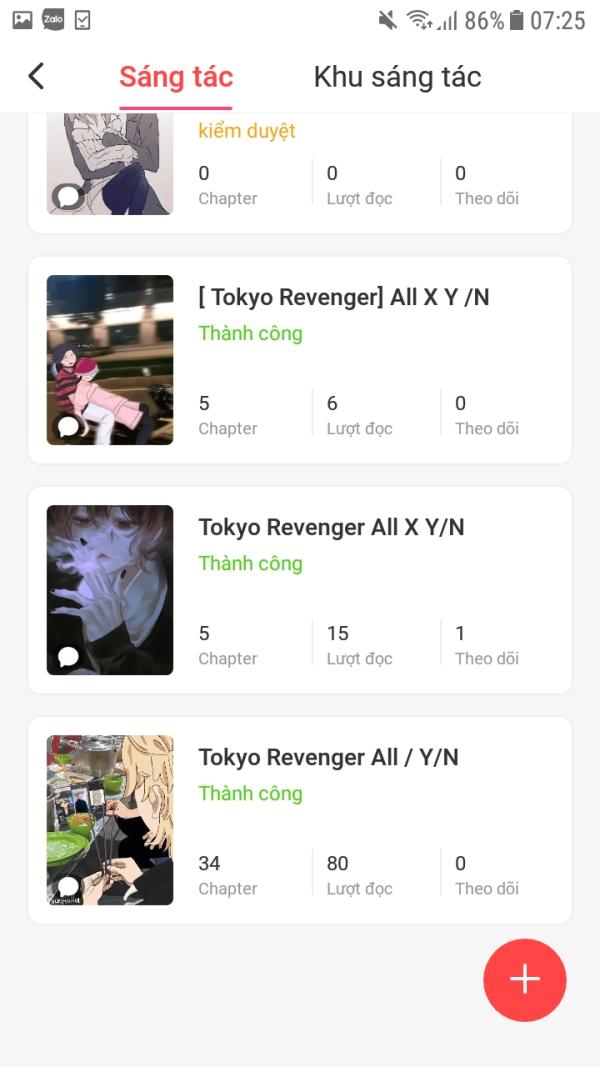The width and height of the screenshot is (600, 1067).
Task: Create a new story with plus button
Action: pos(524,979)
